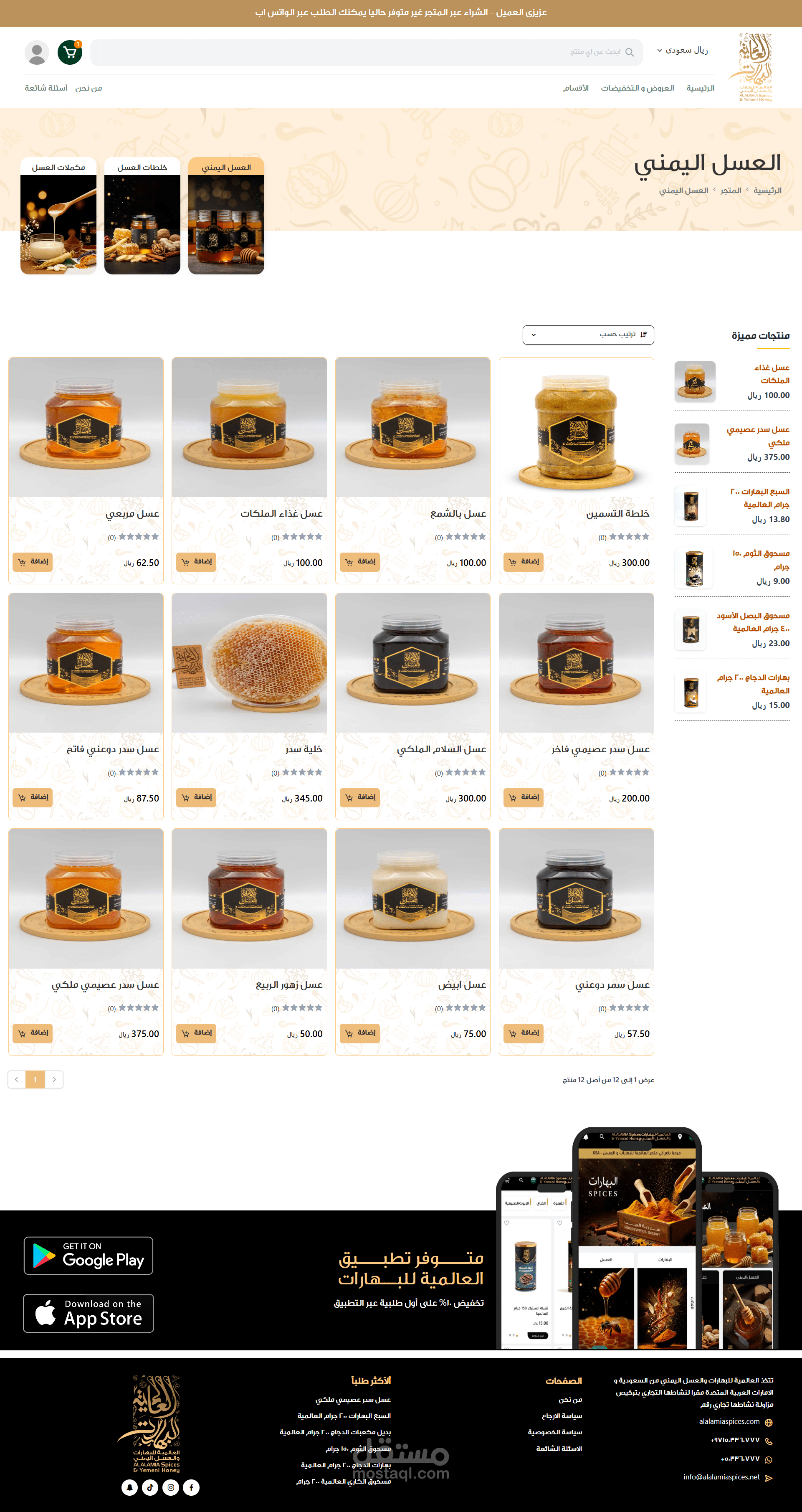Add عسل مربعي to cart
The width and height of the screenshot is (802, 1512).
tap(33, 562)
